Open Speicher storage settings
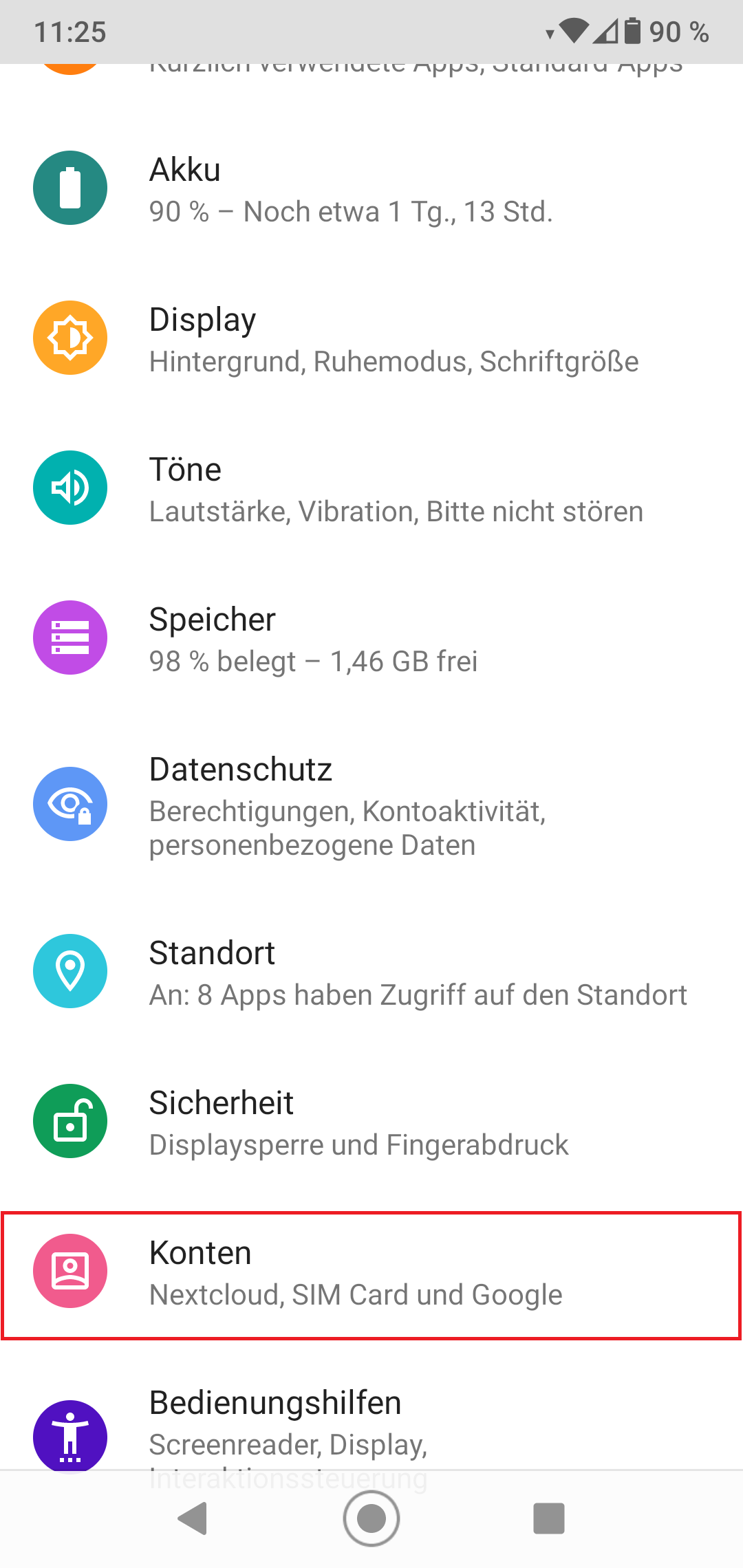The height and width of the screenshot is (1568, 743). (x=371, y=639)
